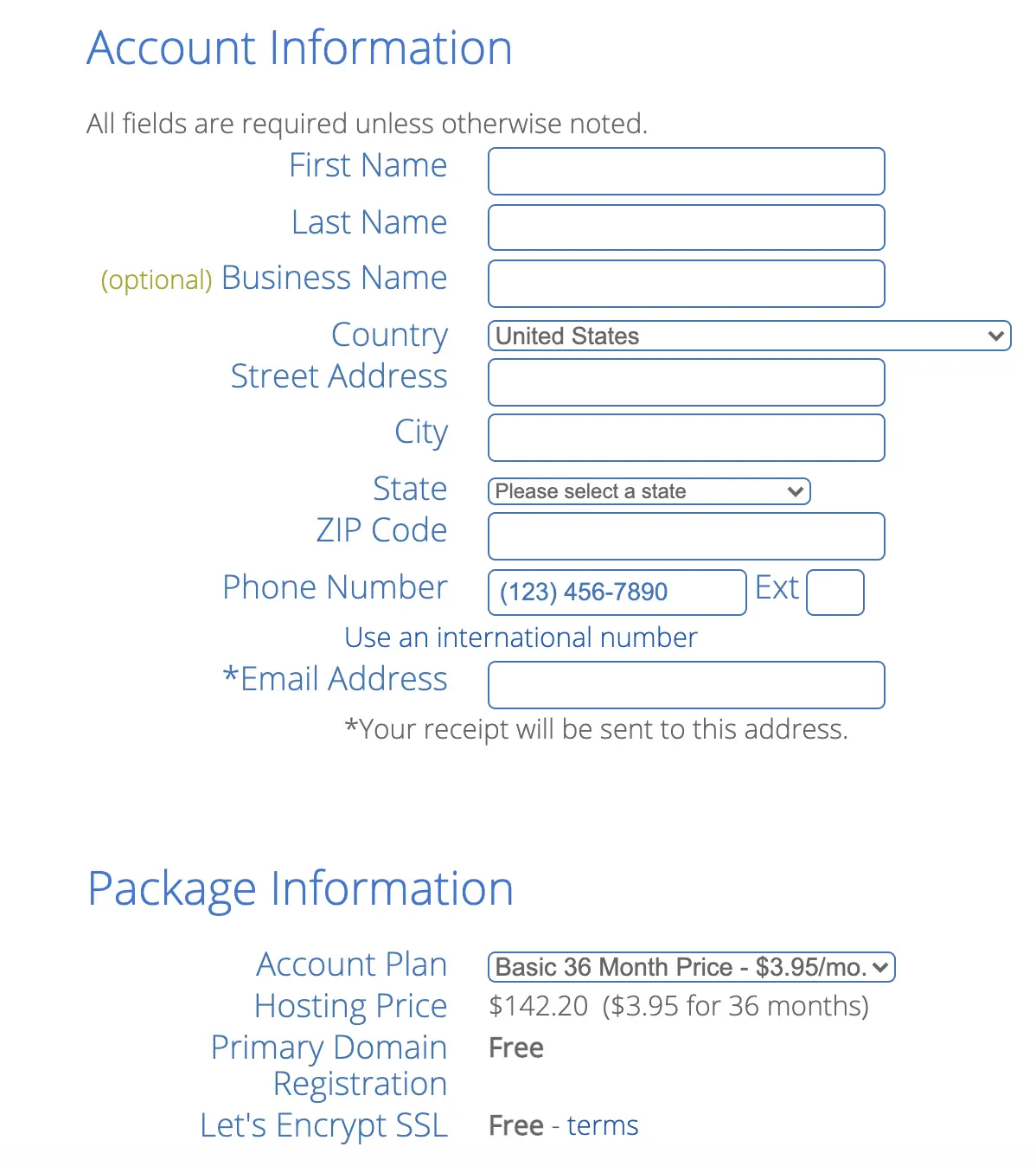
Task: Focus the Last Name field
Action: (686, 227)
